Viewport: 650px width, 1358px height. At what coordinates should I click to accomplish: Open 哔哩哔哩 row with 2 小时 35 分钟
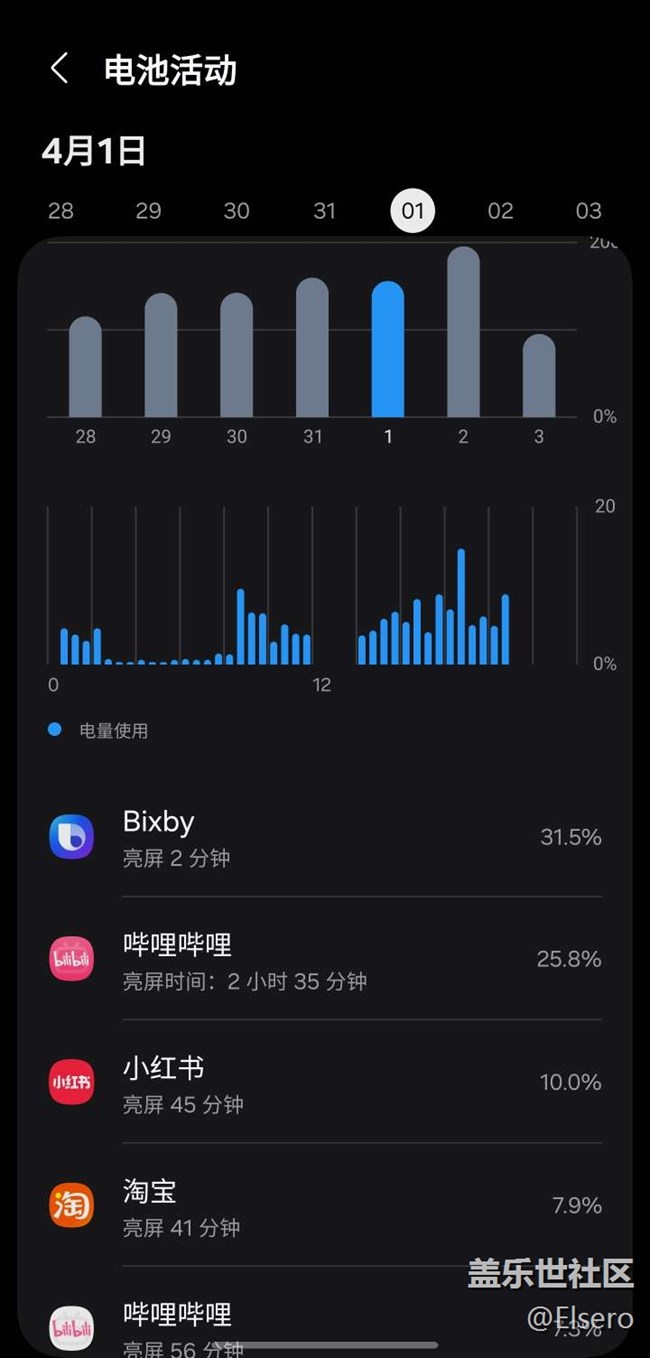click(x=325, y=960)
